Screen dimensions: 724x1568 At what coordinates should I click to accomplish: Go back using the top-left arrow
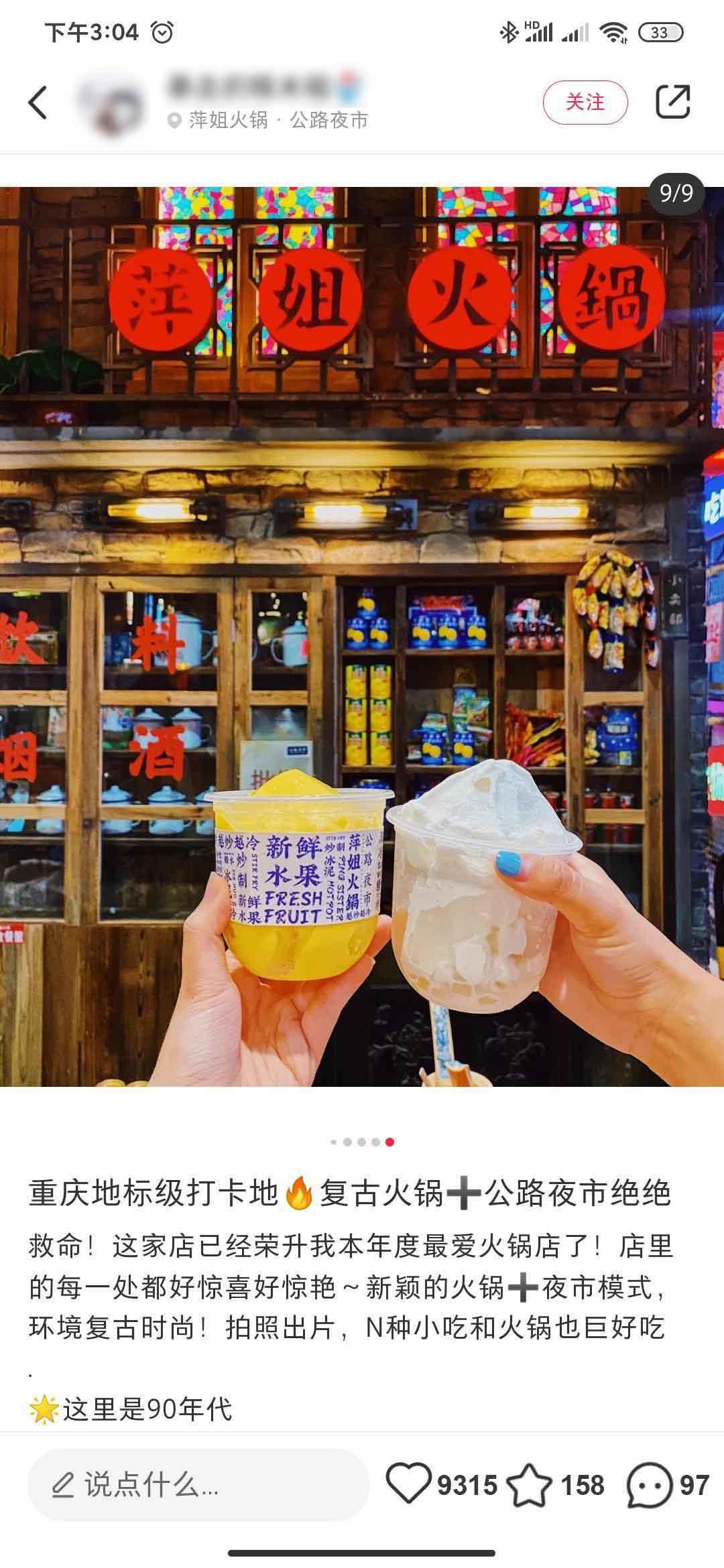click(x=38, y=103)
